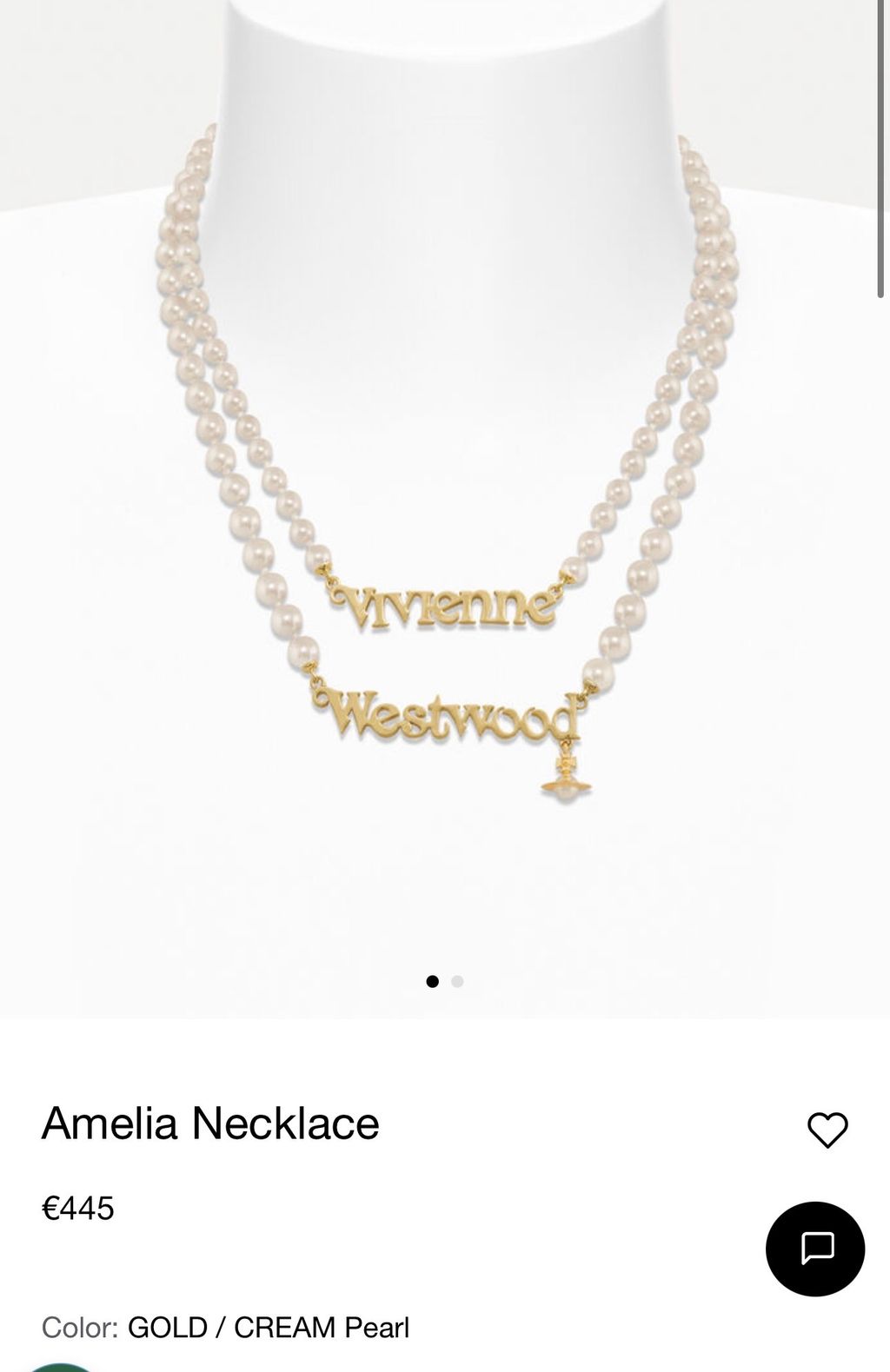Go to the second image indicator dot

point(458,982)
